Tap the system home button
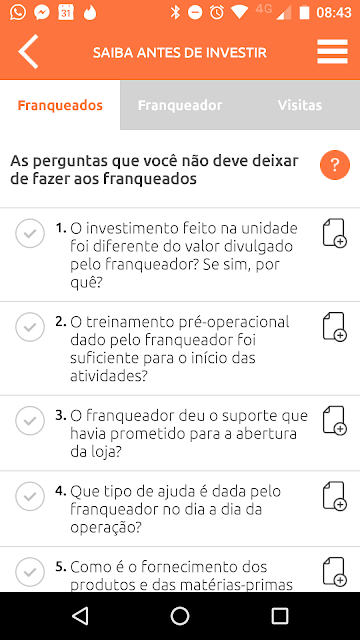This screenshot has height=640, width=360. click(x=180, y=616)
